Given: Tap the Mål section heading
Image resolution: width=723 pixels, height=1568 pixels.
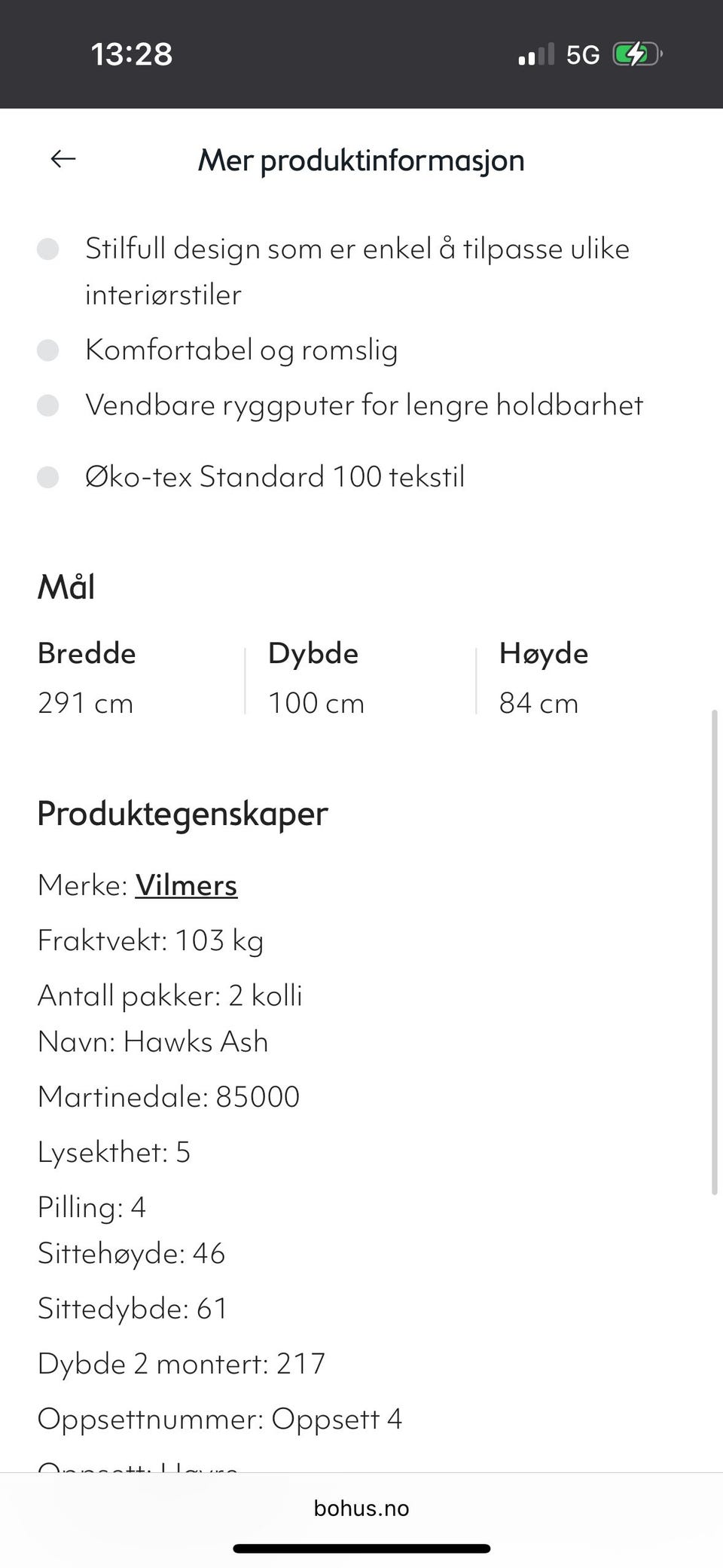Looking at the screenshot, I should [x=66, y=585].
